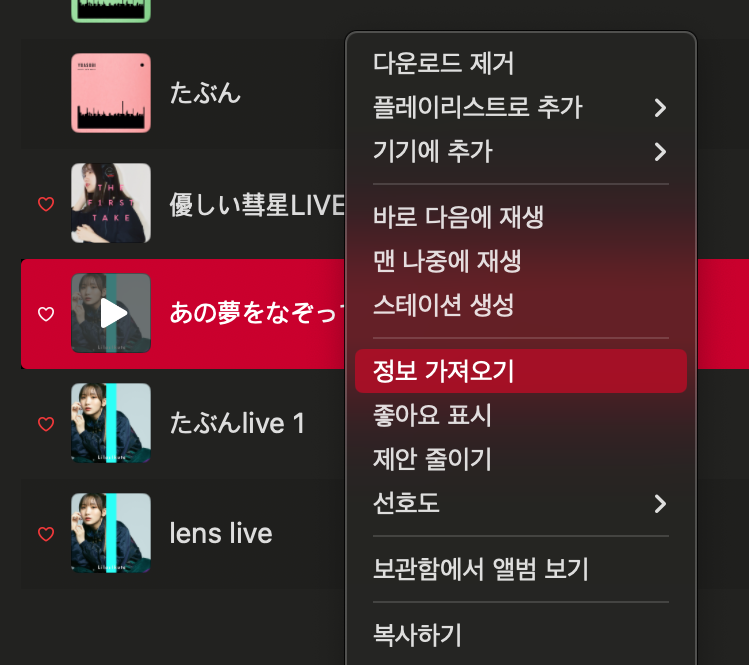Open the 優しい彗星LIVE track
Image resolution: width=749 pixels, height=665 pixels.
pyautogui.click(x=256, y=204)
